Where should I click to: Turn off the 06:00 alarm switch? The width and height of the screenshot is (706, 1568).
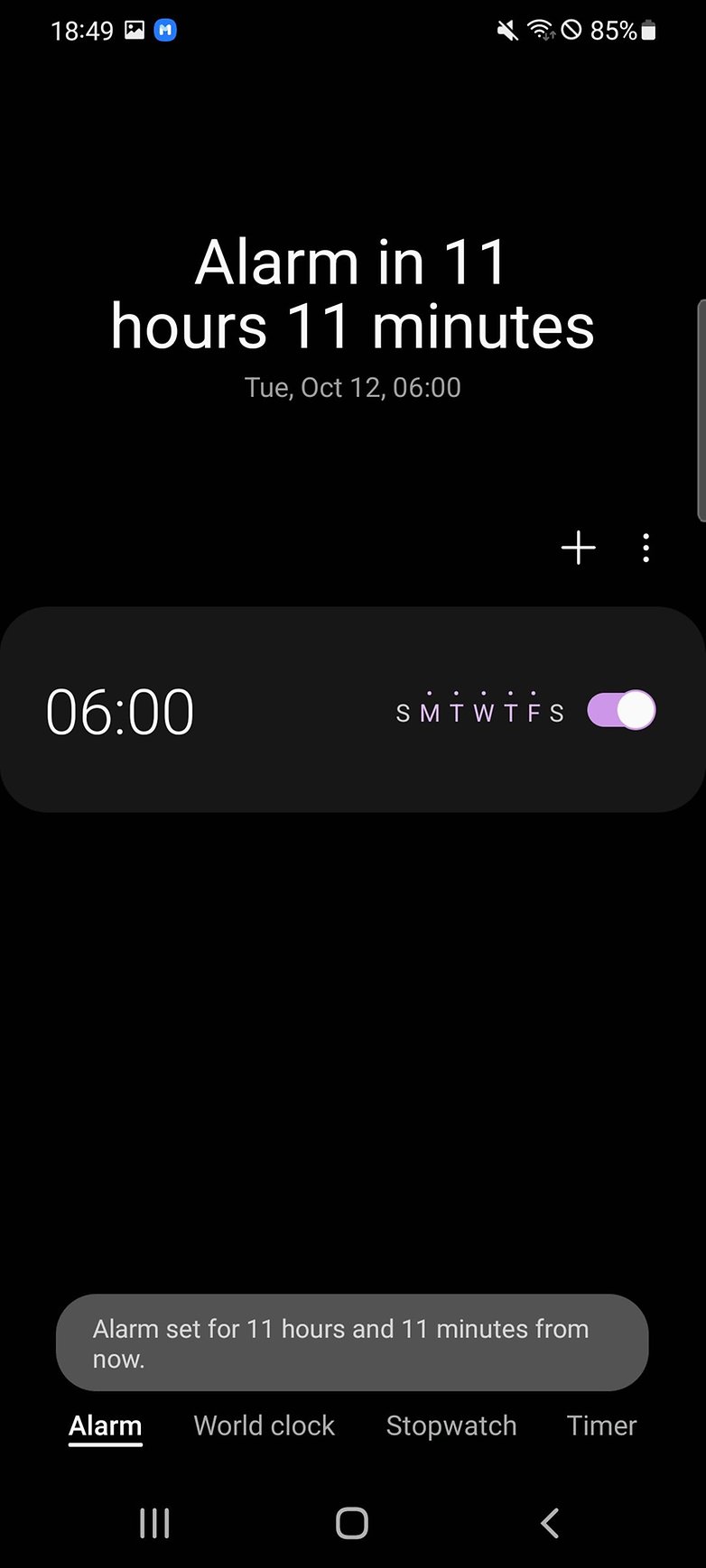[621, 710]
